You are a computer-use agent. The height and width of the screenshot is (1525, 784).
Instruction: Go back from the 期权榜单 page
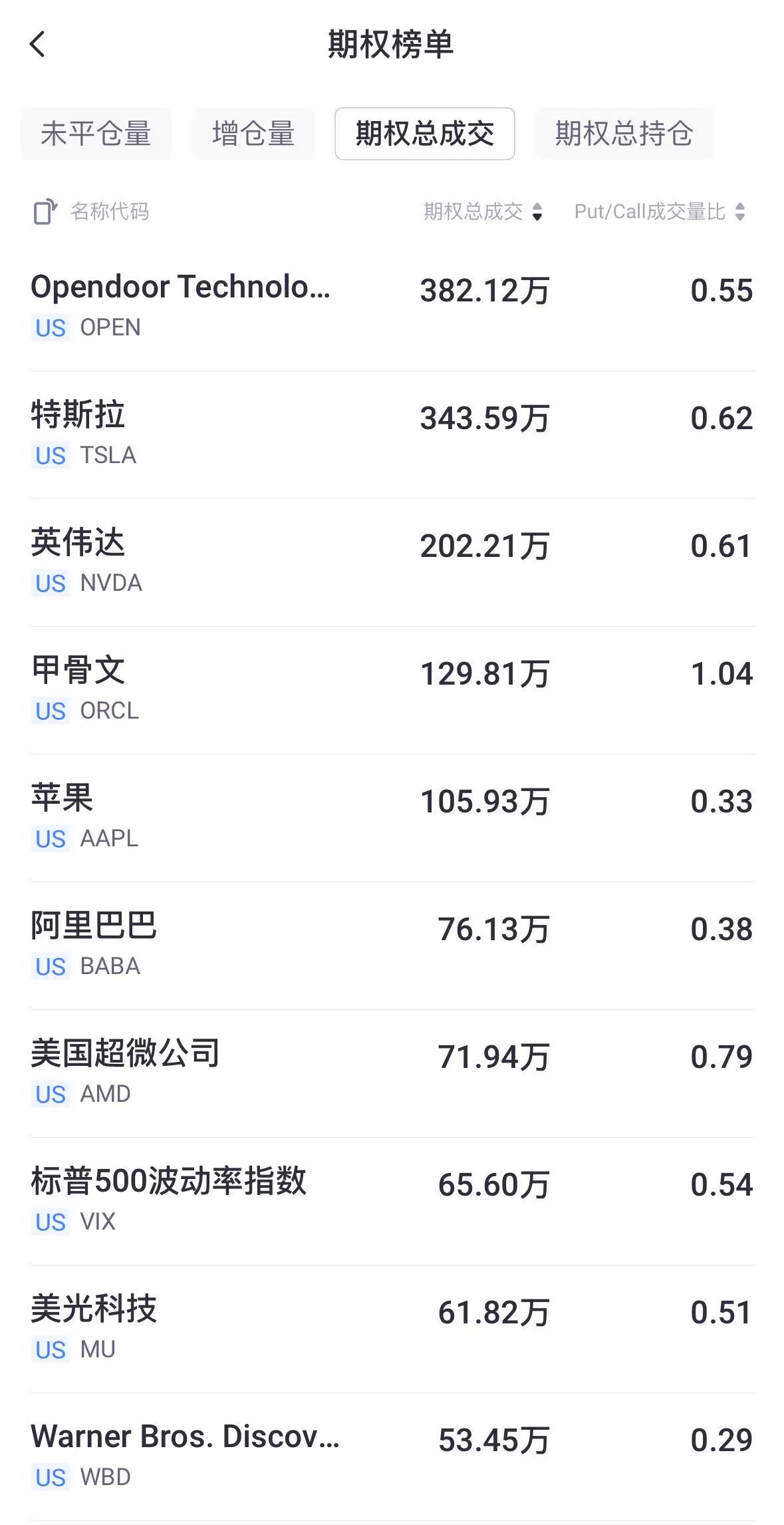pos(38,45)
